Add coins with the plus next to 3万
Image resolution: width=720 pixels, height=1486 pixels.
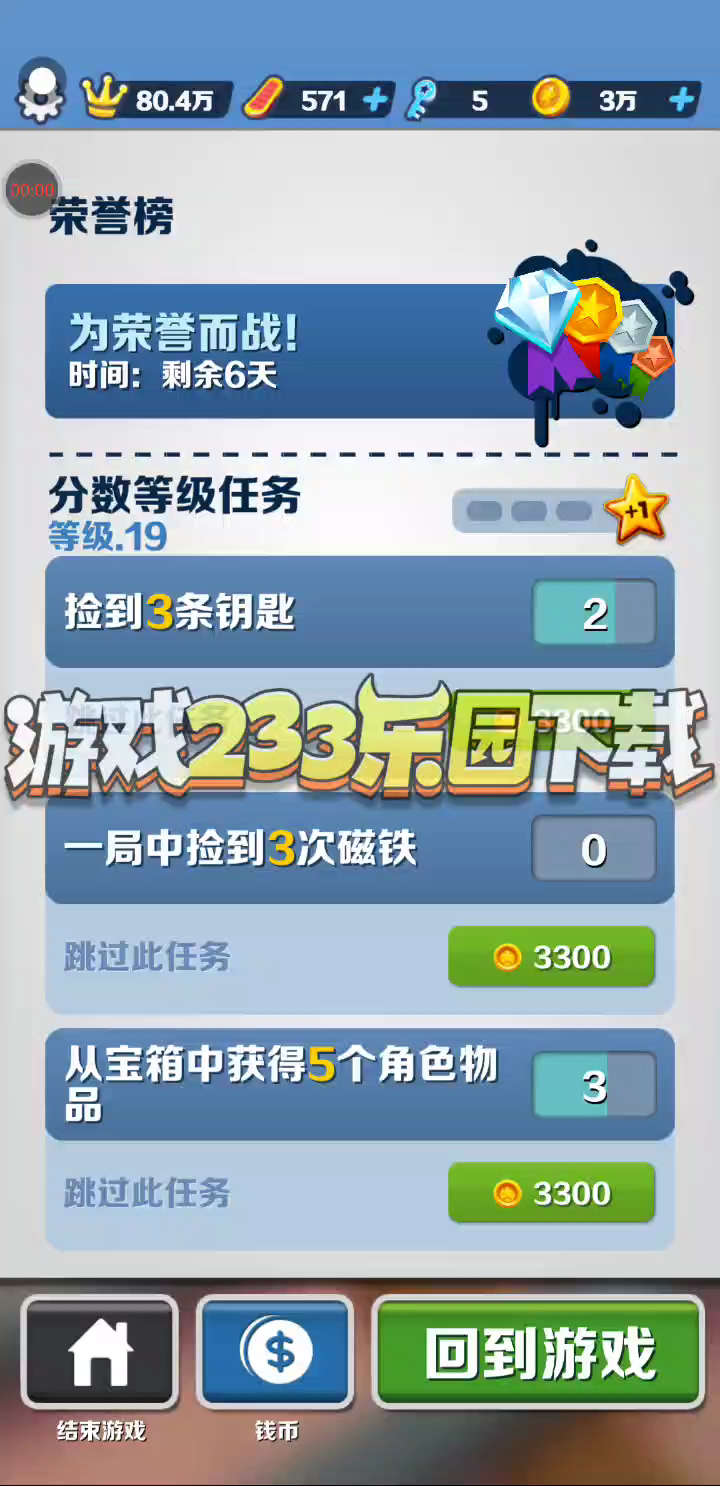coord(681,100)
